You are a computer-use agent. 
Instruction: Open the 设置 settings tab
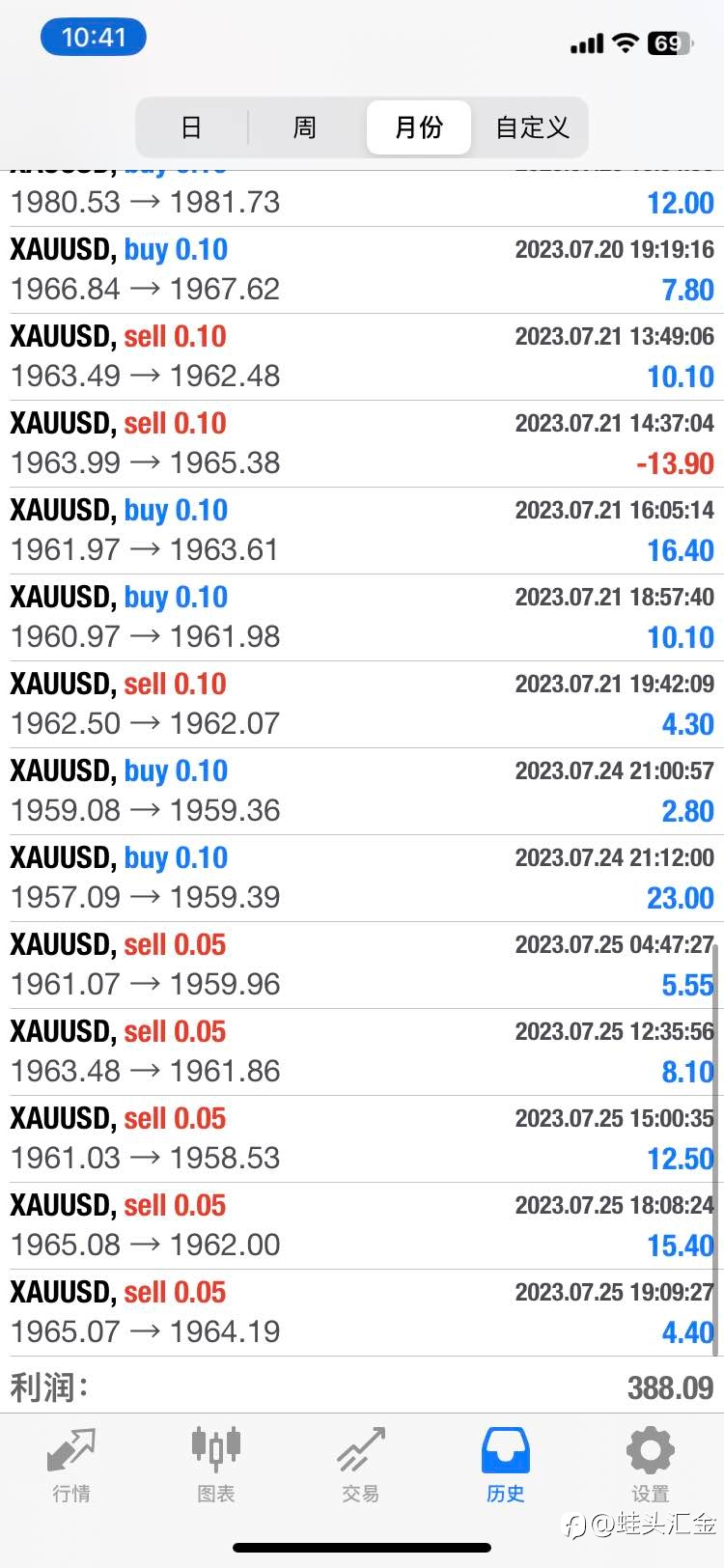tap(650, 1466)
